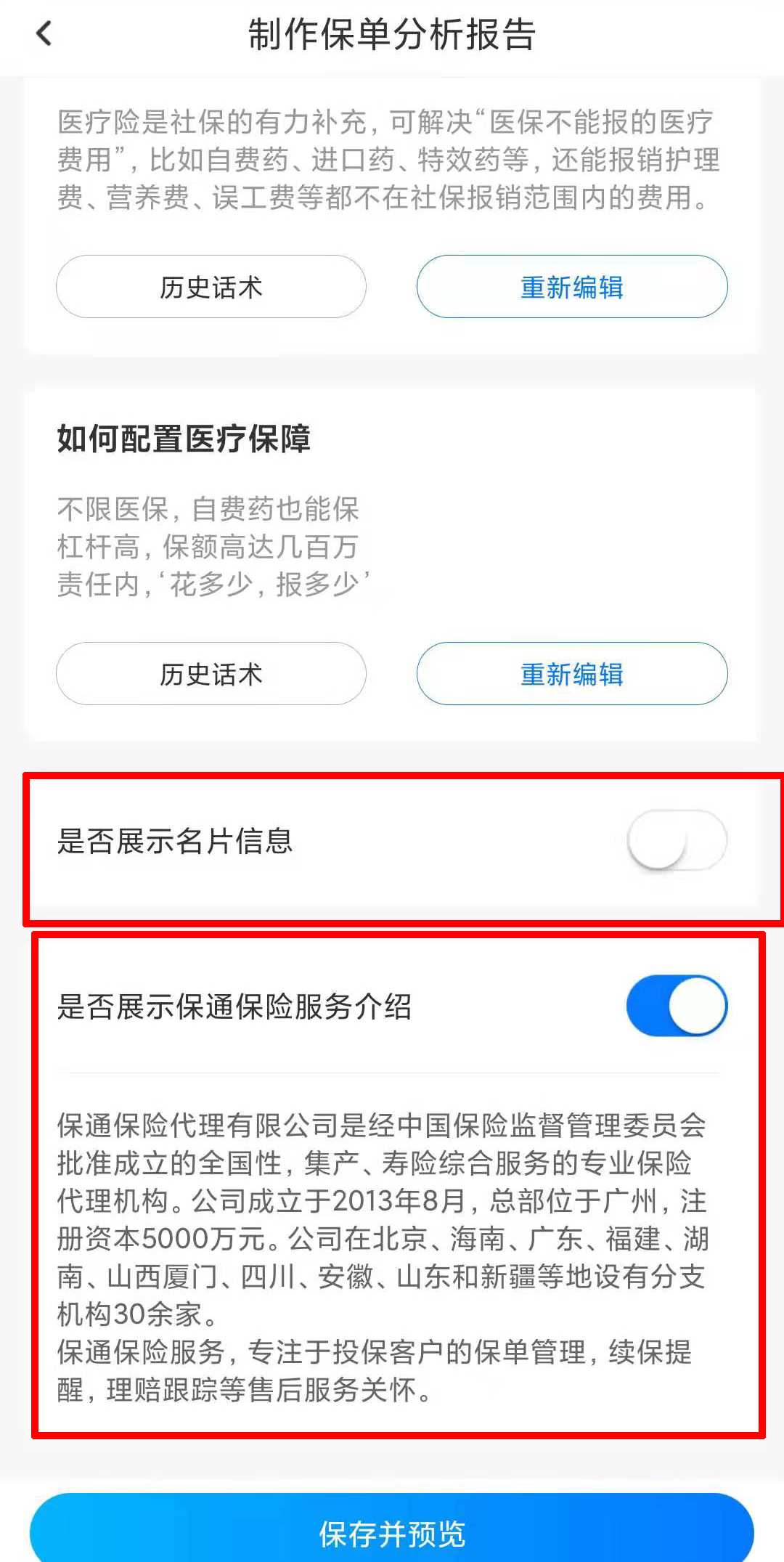
Task: Turn off 是否展示保通保险服务介绍 switch
Action: 677,1006
